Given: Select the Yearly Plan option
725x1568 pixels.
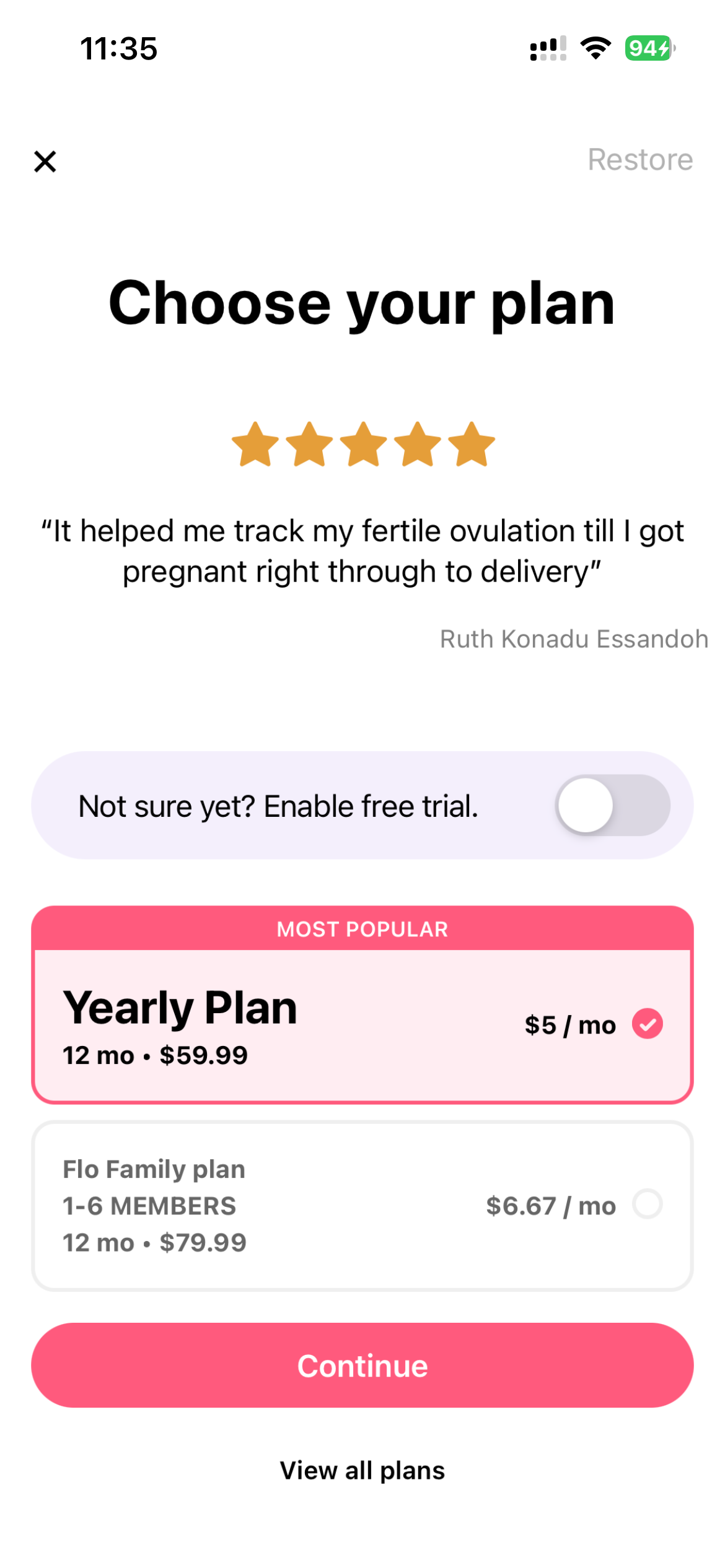Looking at the screenshot, I should pyautogui.click(x=362, y=1024).
